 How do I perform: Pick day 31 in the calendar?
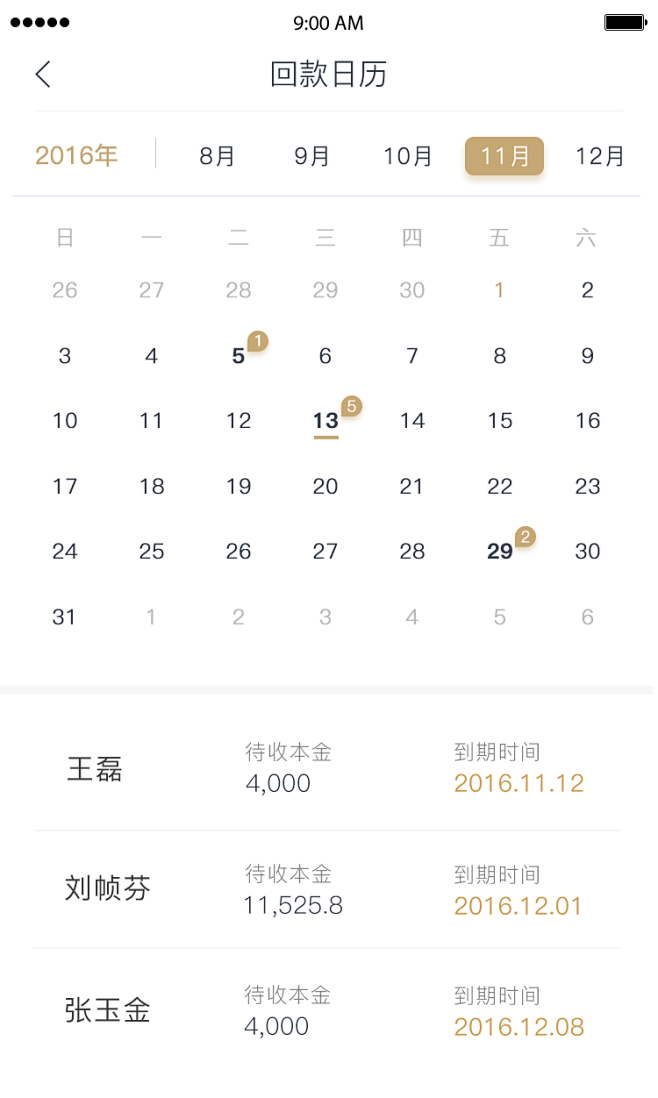pyautogui.click(x=64, y=617)
